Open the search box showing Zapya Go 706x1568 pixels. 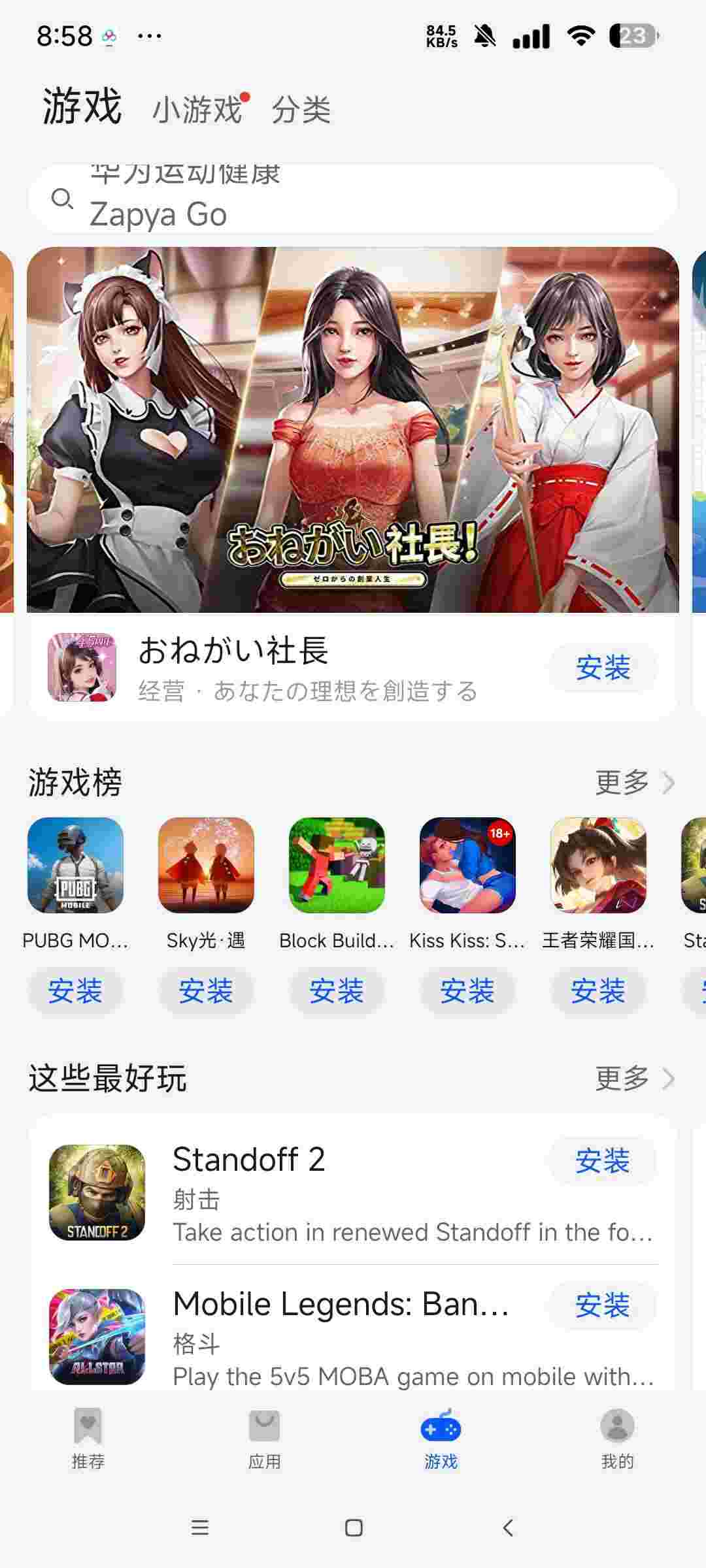353,199
